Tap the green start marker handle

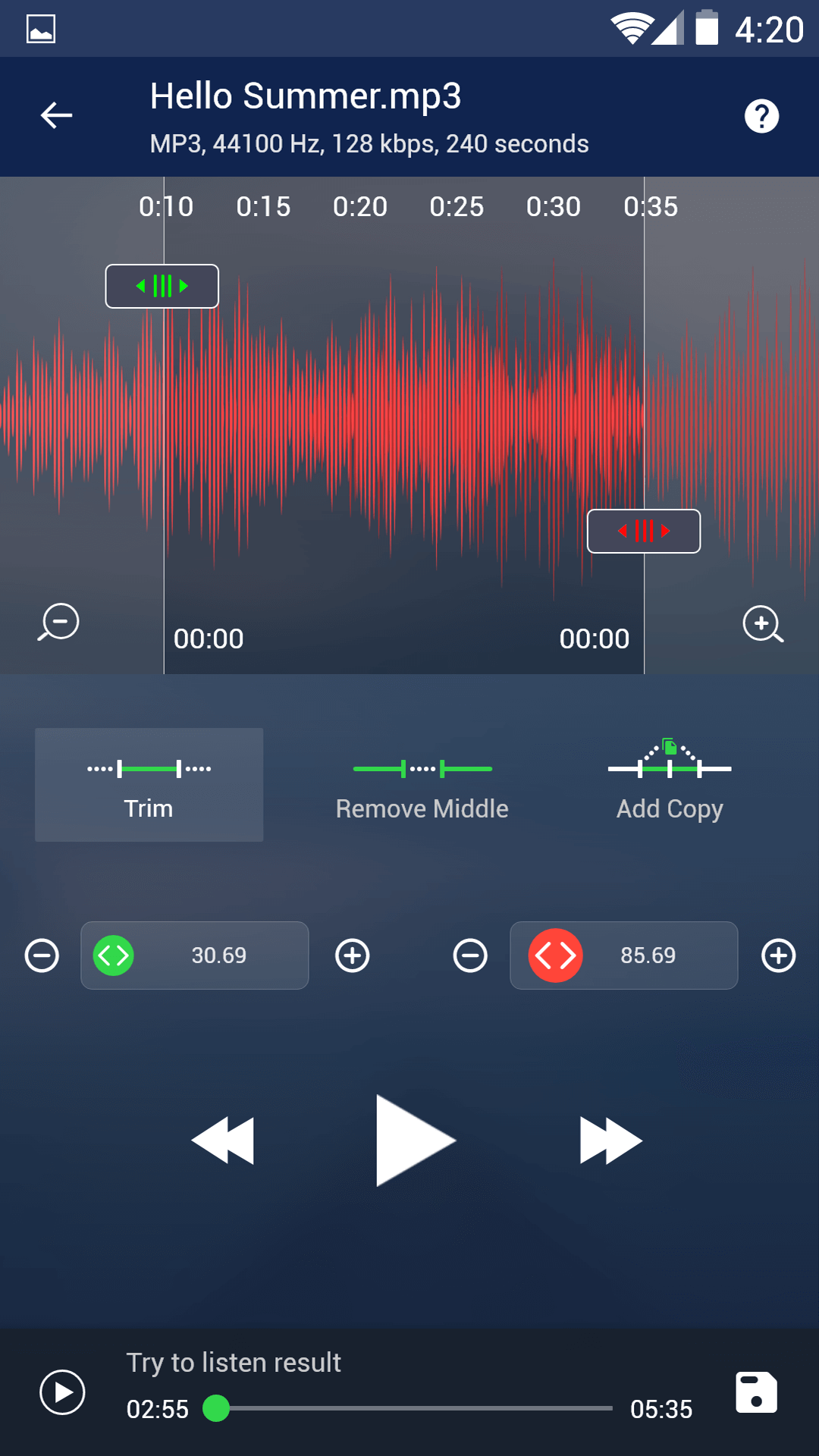[x=162, y=286]
